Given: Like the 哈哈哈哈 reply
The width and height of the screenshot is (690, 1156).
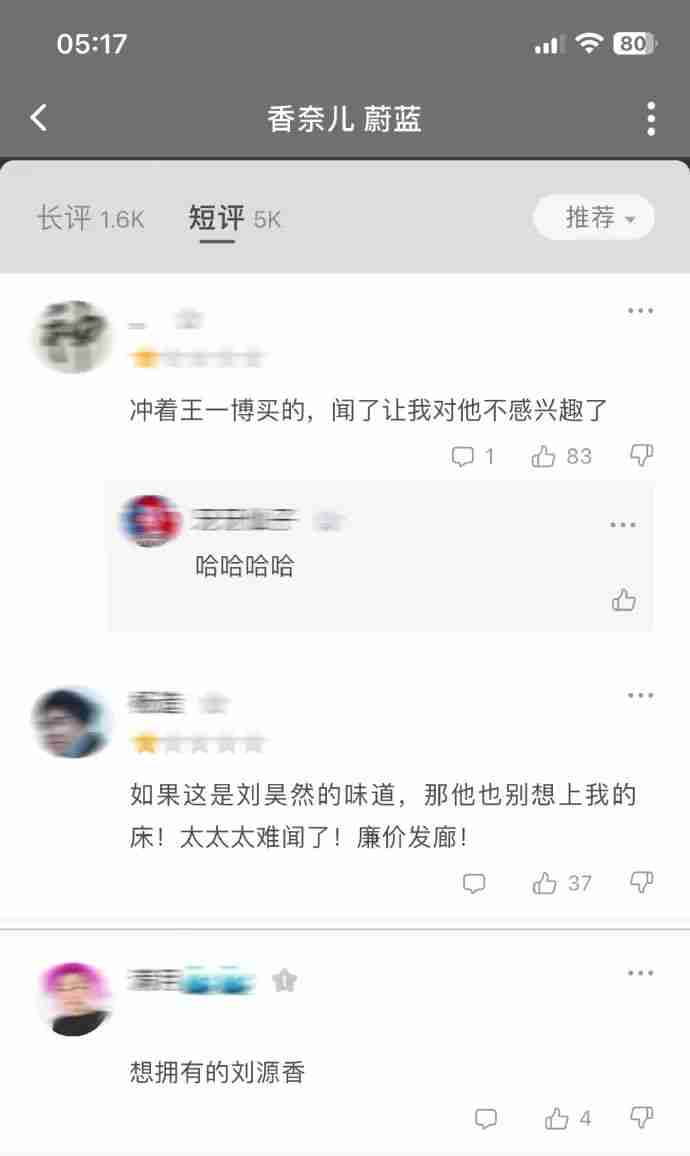Looking at the screenshot, I should (x=624, y=600).
